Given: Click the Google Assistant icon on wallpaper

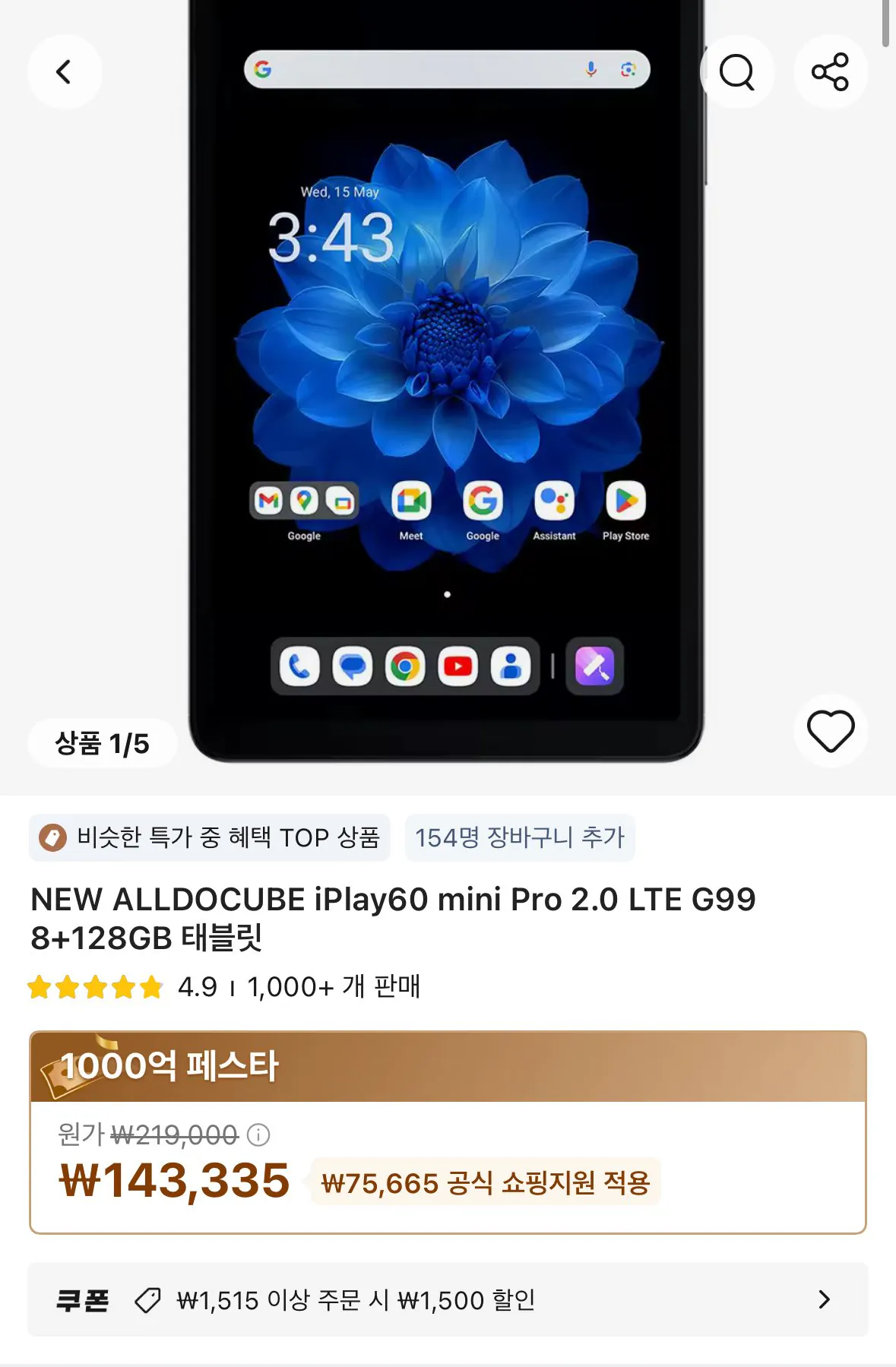Looking at the screenshot, I should point(554,503).
